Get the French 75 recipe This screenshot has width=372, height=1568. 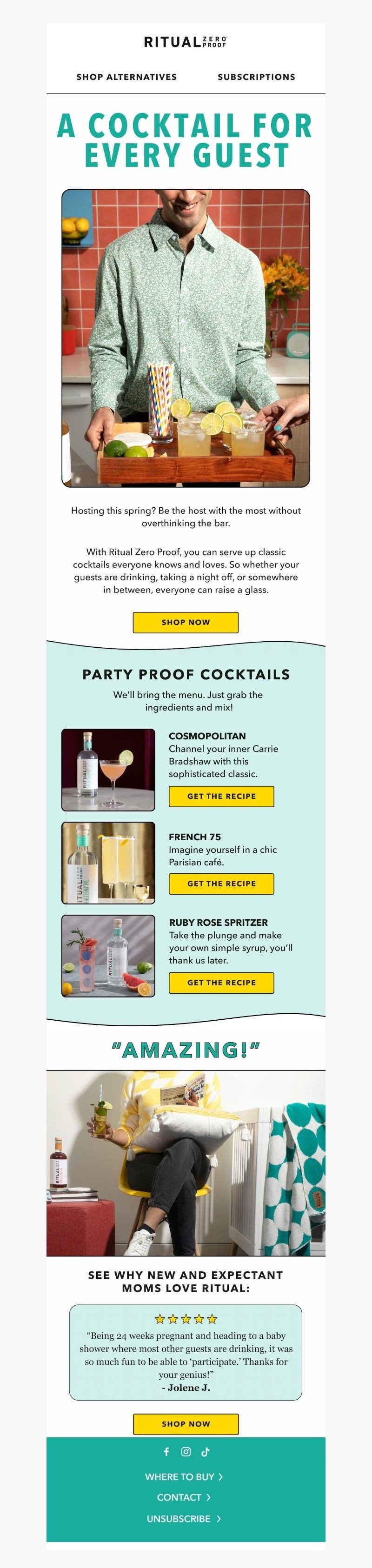point(222,884)
